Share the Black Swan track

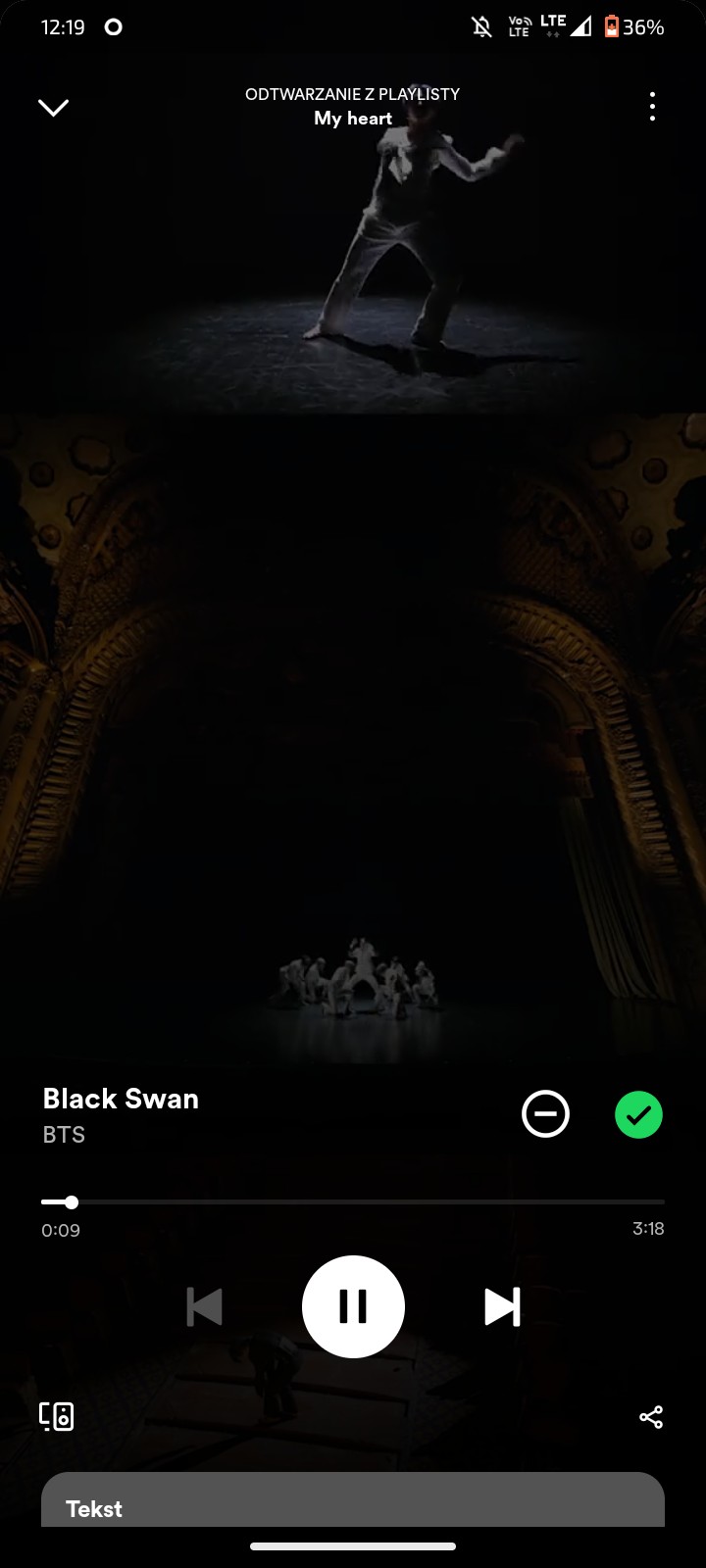[651, 1417]
